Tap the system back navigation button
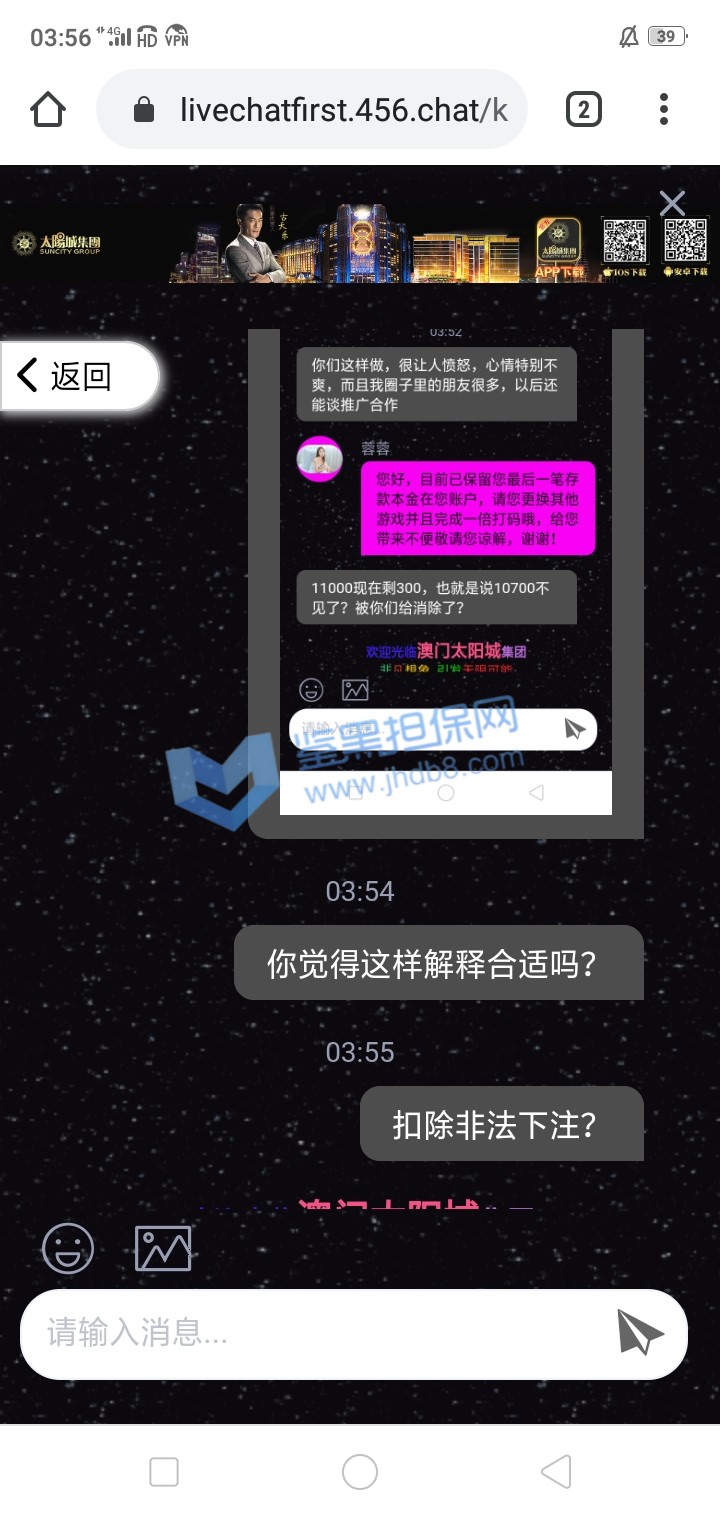 click(x=556, y=1472)
